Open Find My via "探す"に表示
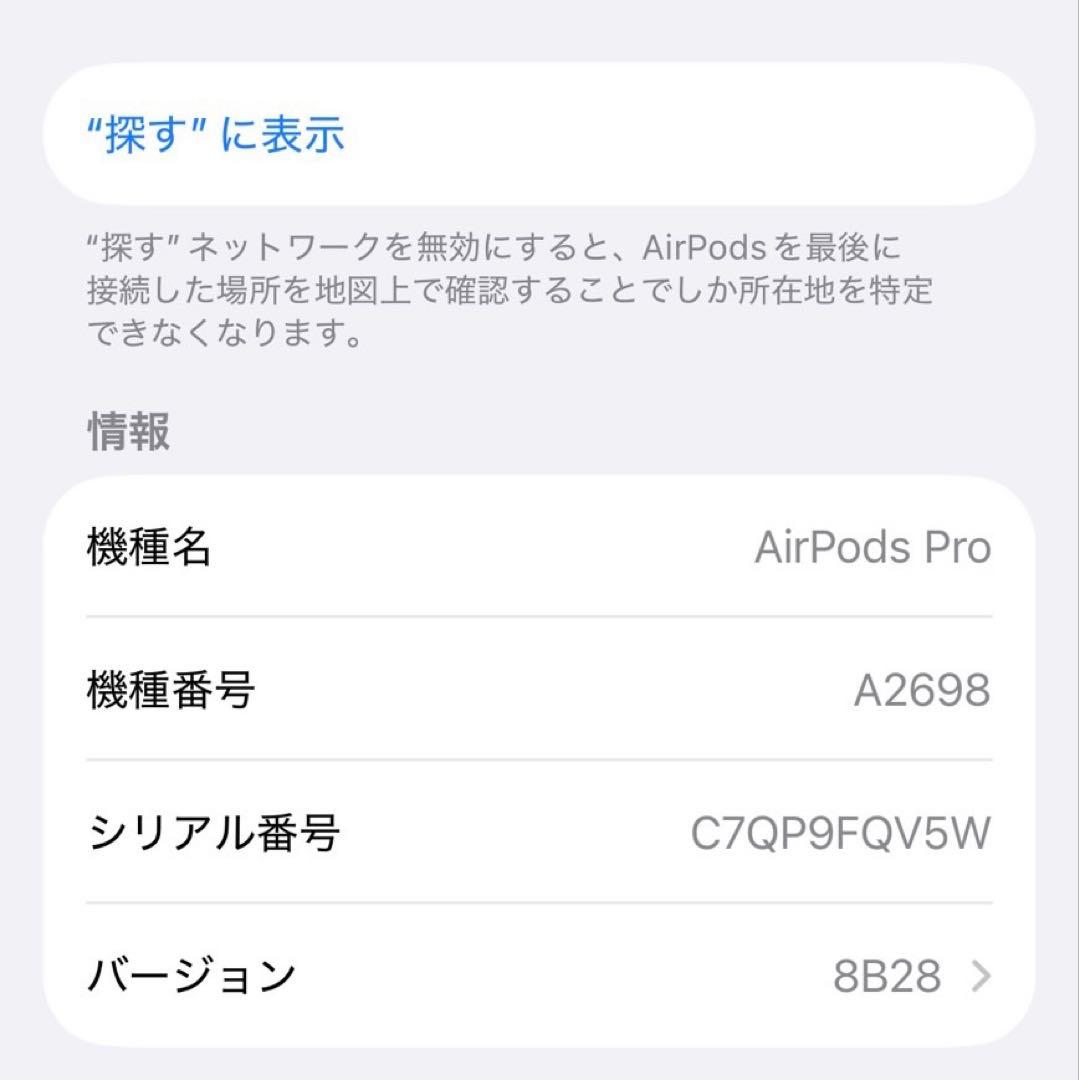Image resolution: width=1079 pixels, height=1080 pixels. tap(214, 135)
